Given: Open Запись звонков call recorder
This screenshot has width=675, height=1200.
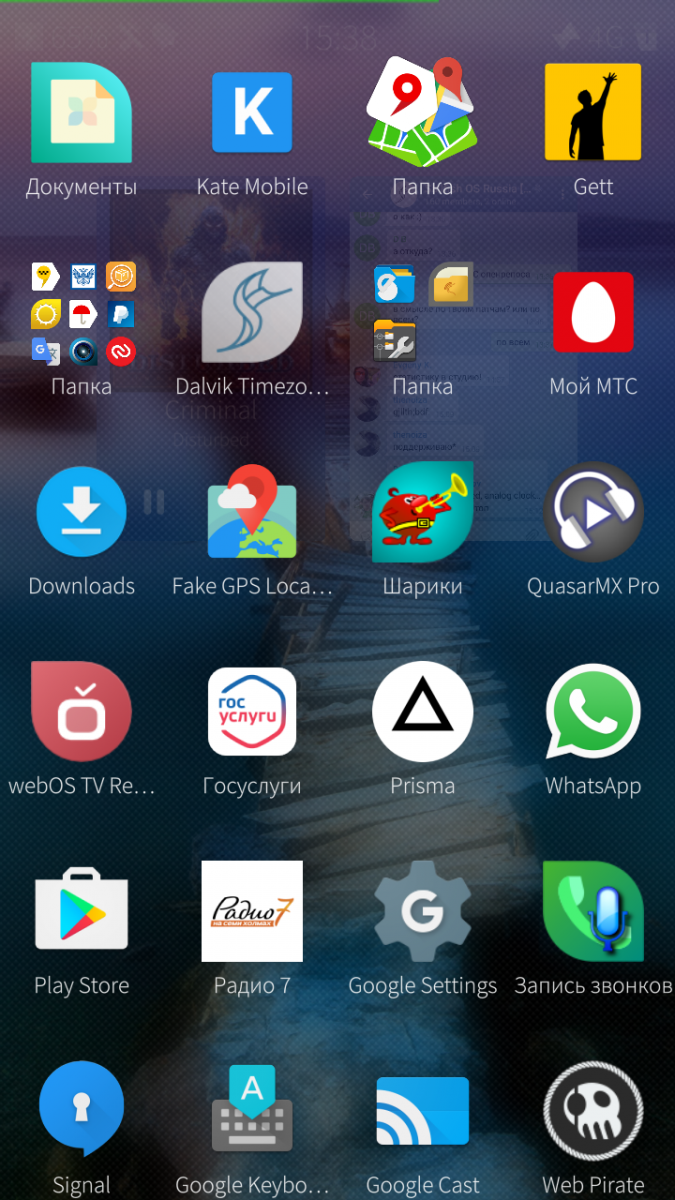Looking at the screenshot, I should [x=593, y=912].
